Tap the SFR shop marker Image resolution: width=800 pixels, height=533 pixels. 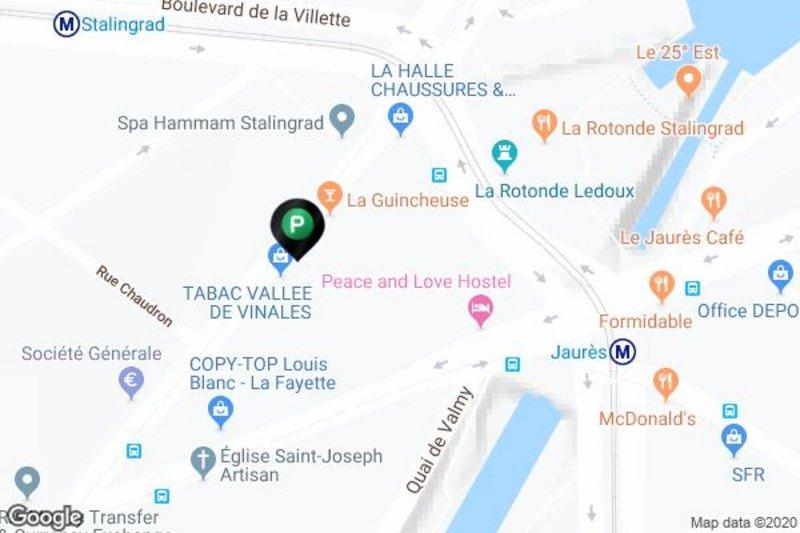pyautogui.click(x=734, y=439)
